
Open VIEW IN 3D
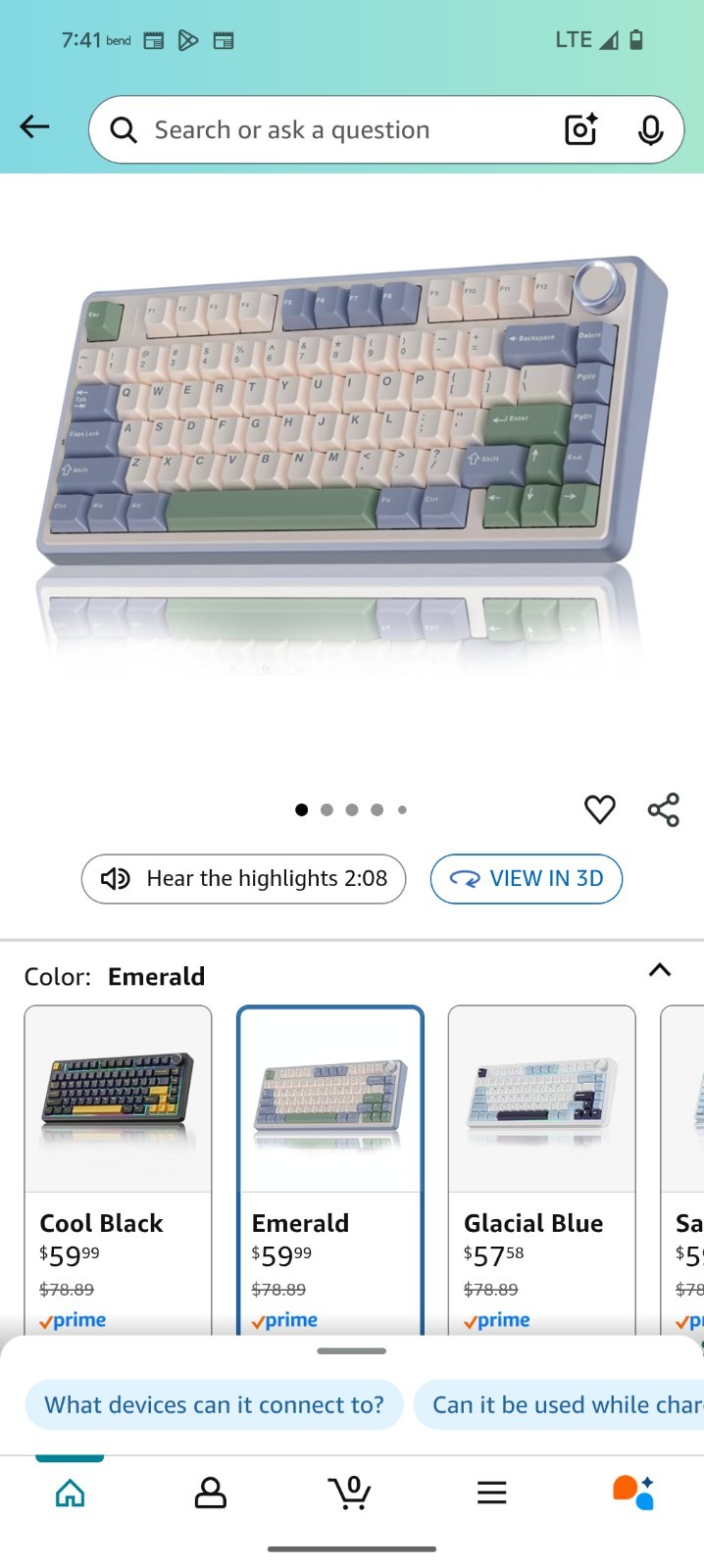(x=527, y=878)
